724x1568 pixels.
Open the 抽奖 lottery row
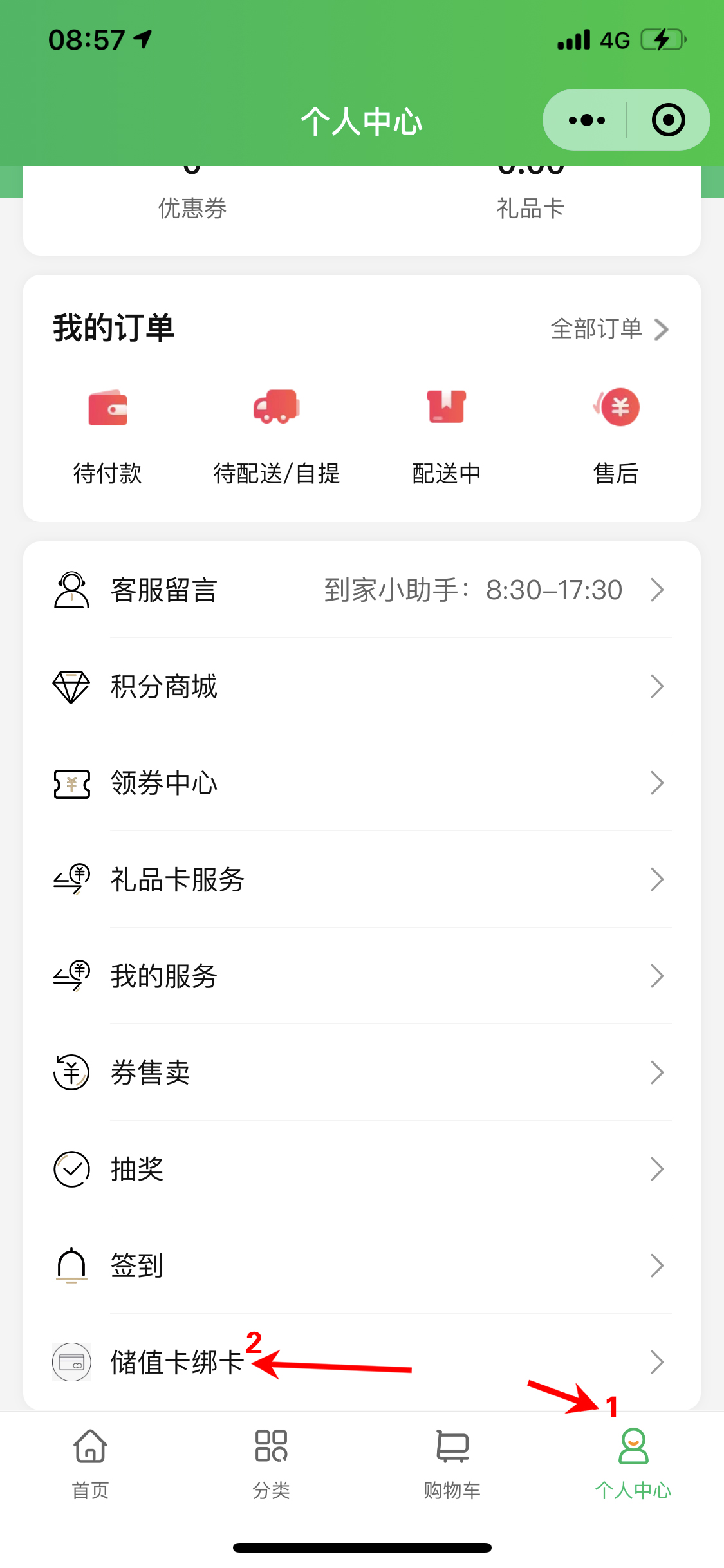pos(362,1169)
